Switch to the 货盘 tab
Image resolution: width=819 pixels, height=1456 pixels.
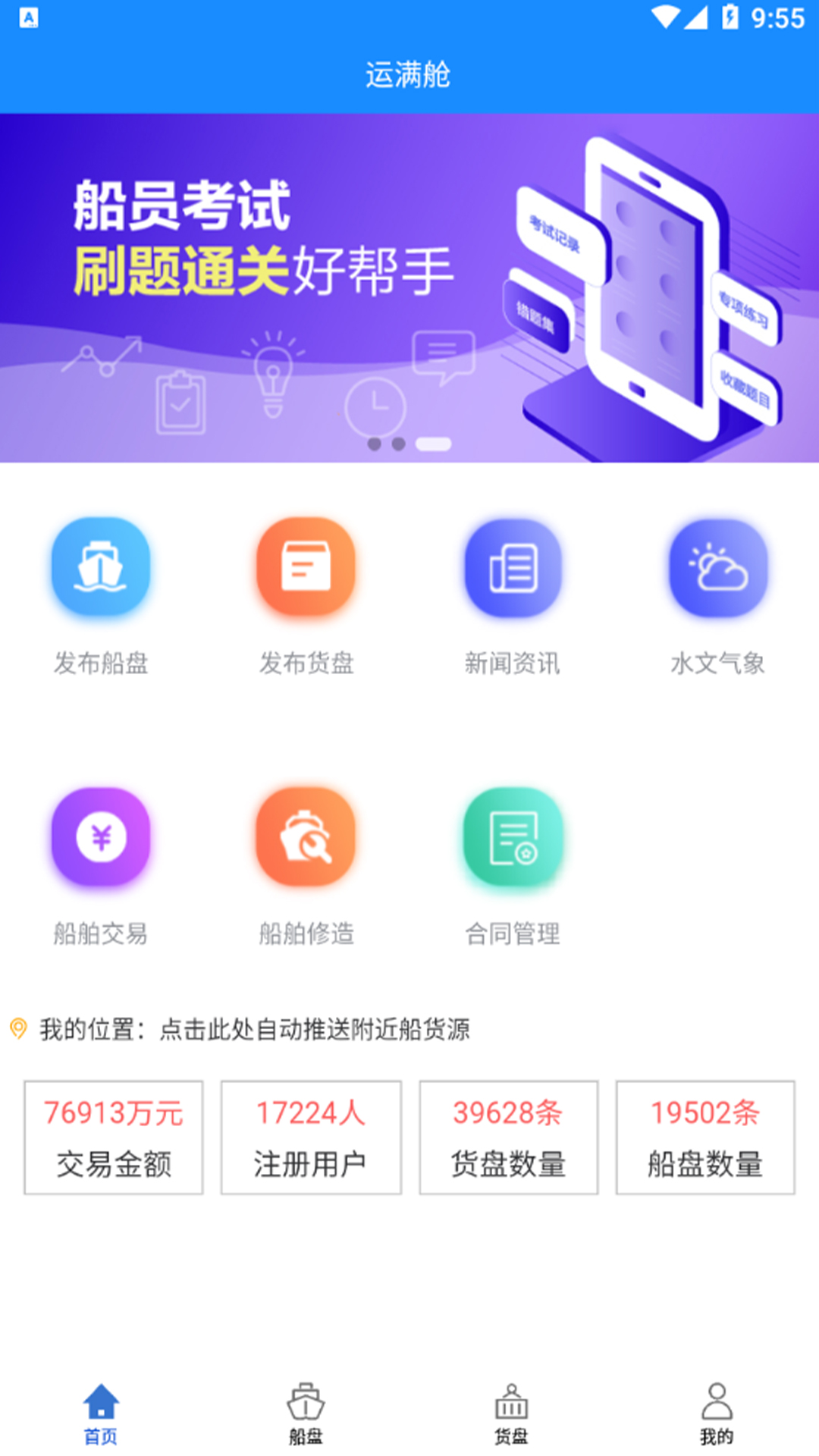pyautogui.click(x=512, y=1413)
